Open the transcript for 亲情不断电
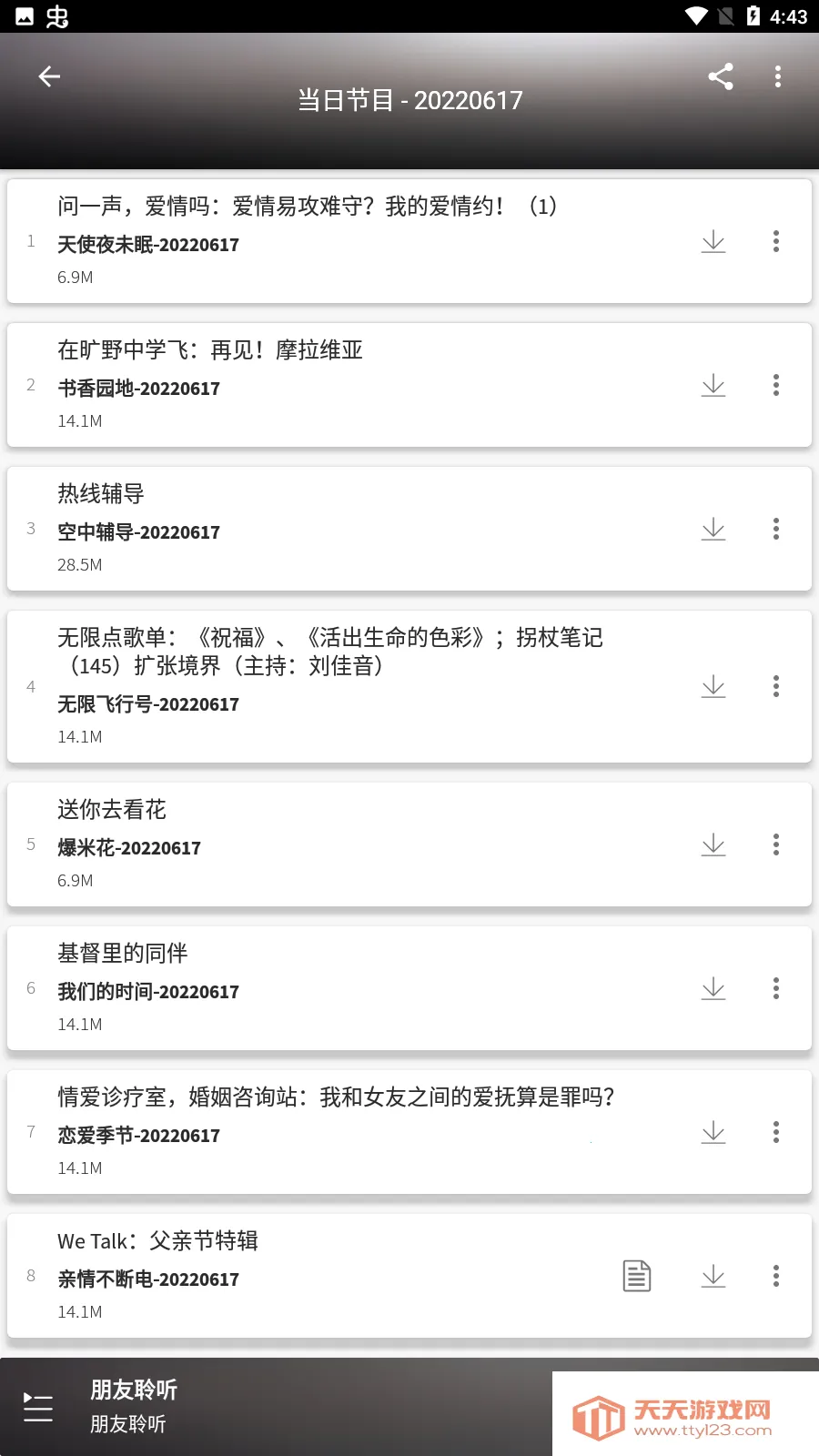Viewport: 819px width, 1456px height. point(637,1276)
